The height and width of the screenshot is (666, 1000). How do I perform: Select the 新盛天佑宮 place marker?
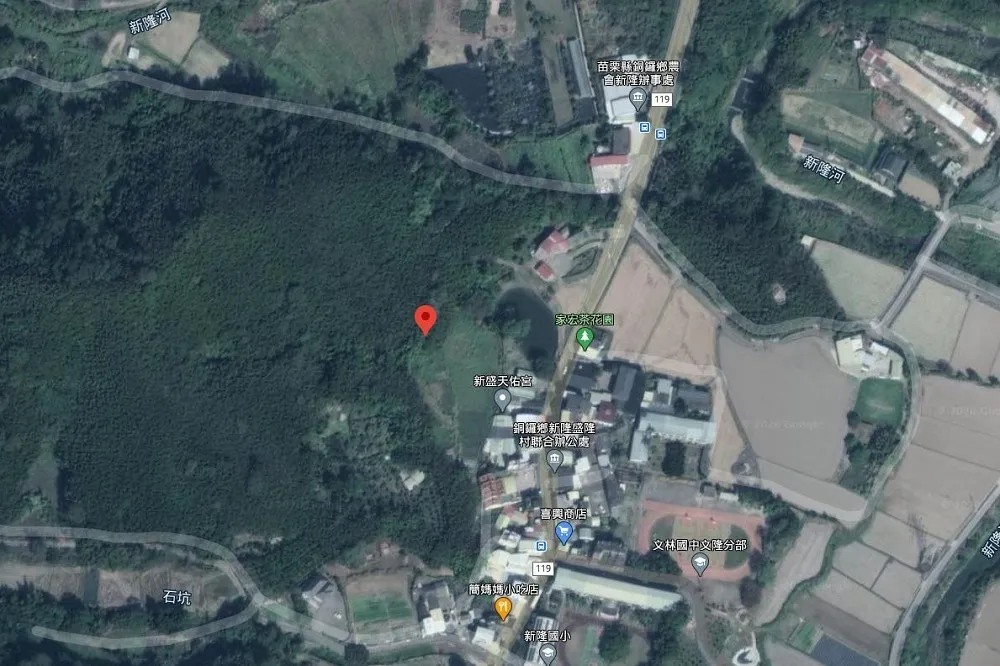click(x=503, y=399)
